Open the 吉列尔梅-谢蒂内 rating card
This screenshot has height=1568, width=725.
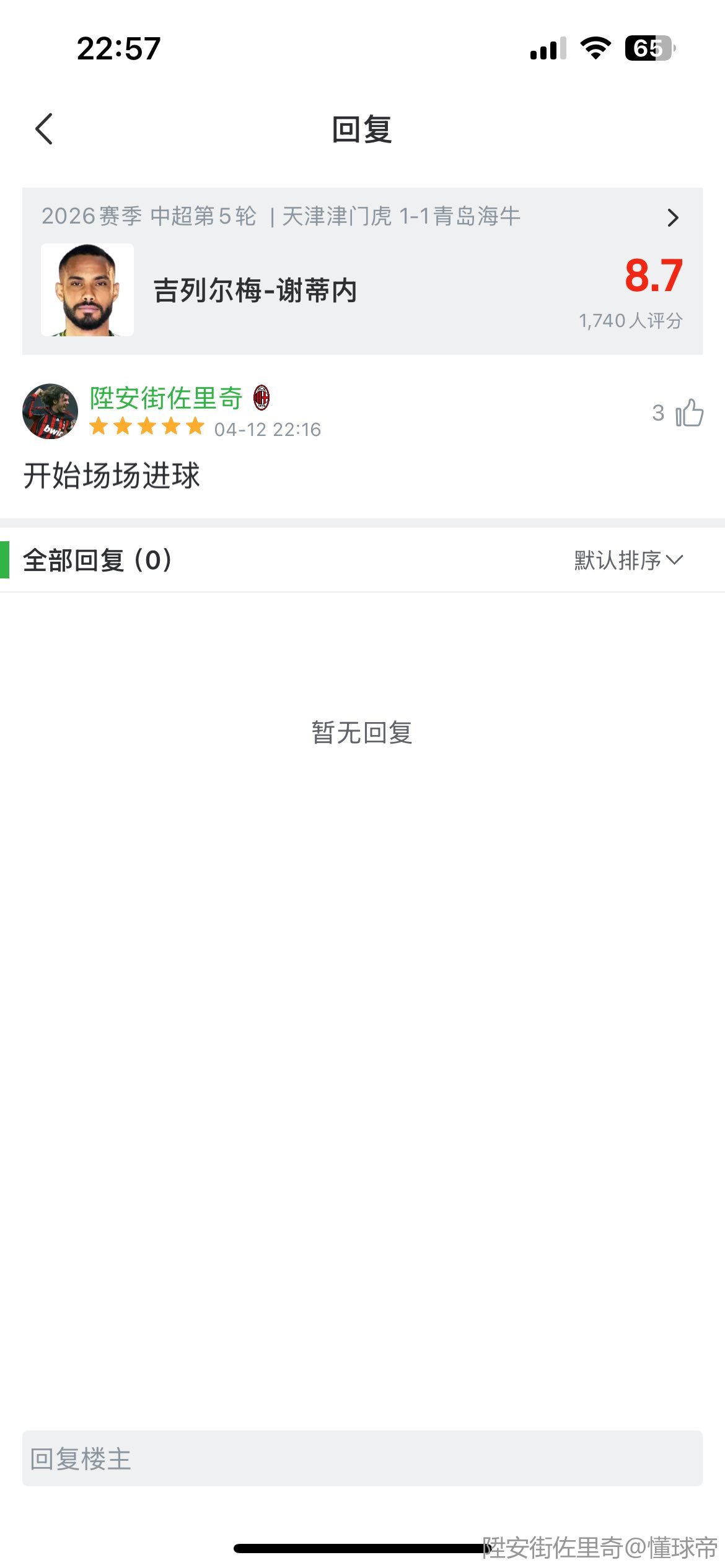[x=362, y=271]
